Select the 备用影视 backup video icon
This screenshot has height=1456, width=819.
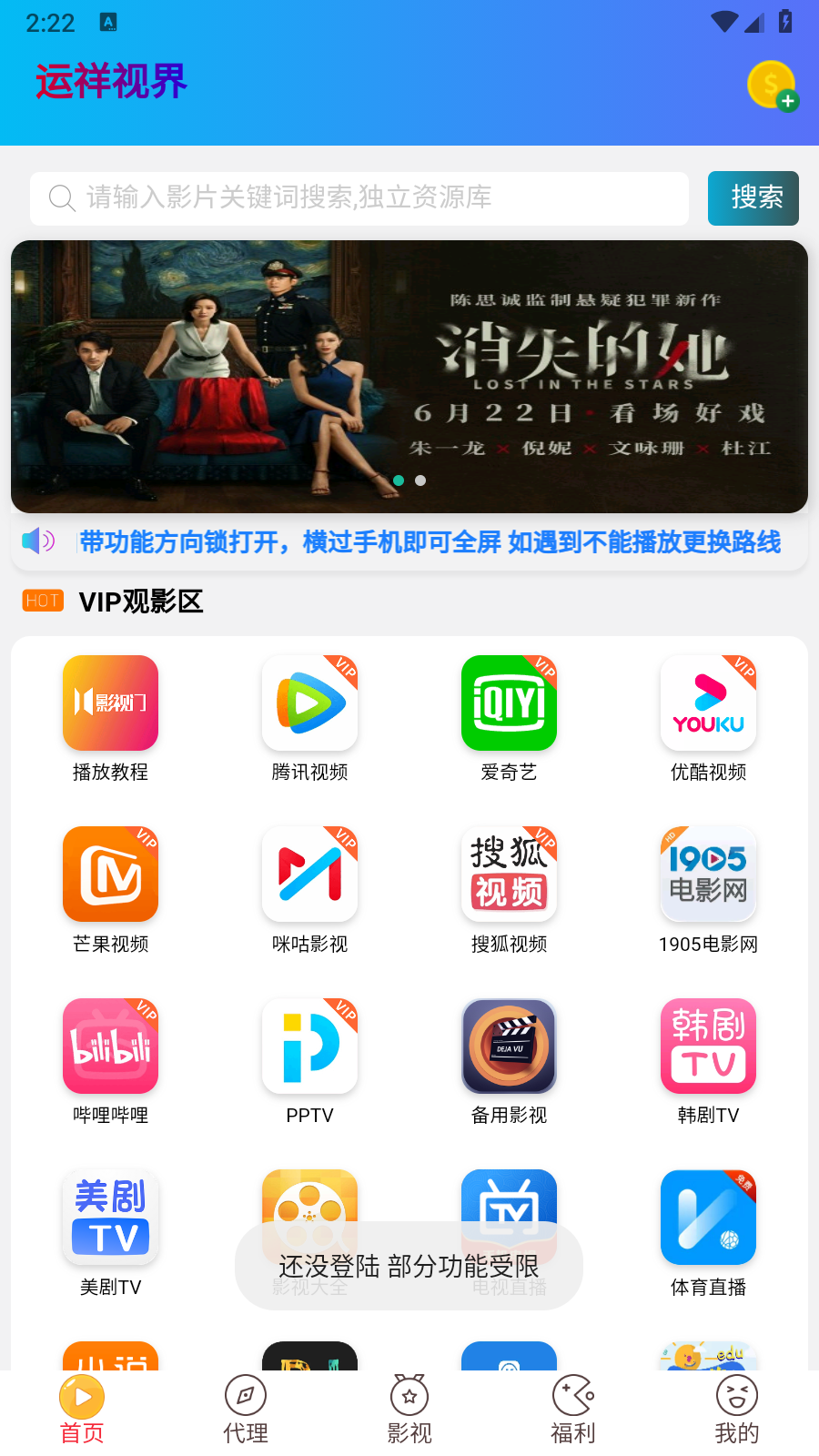509,1046
